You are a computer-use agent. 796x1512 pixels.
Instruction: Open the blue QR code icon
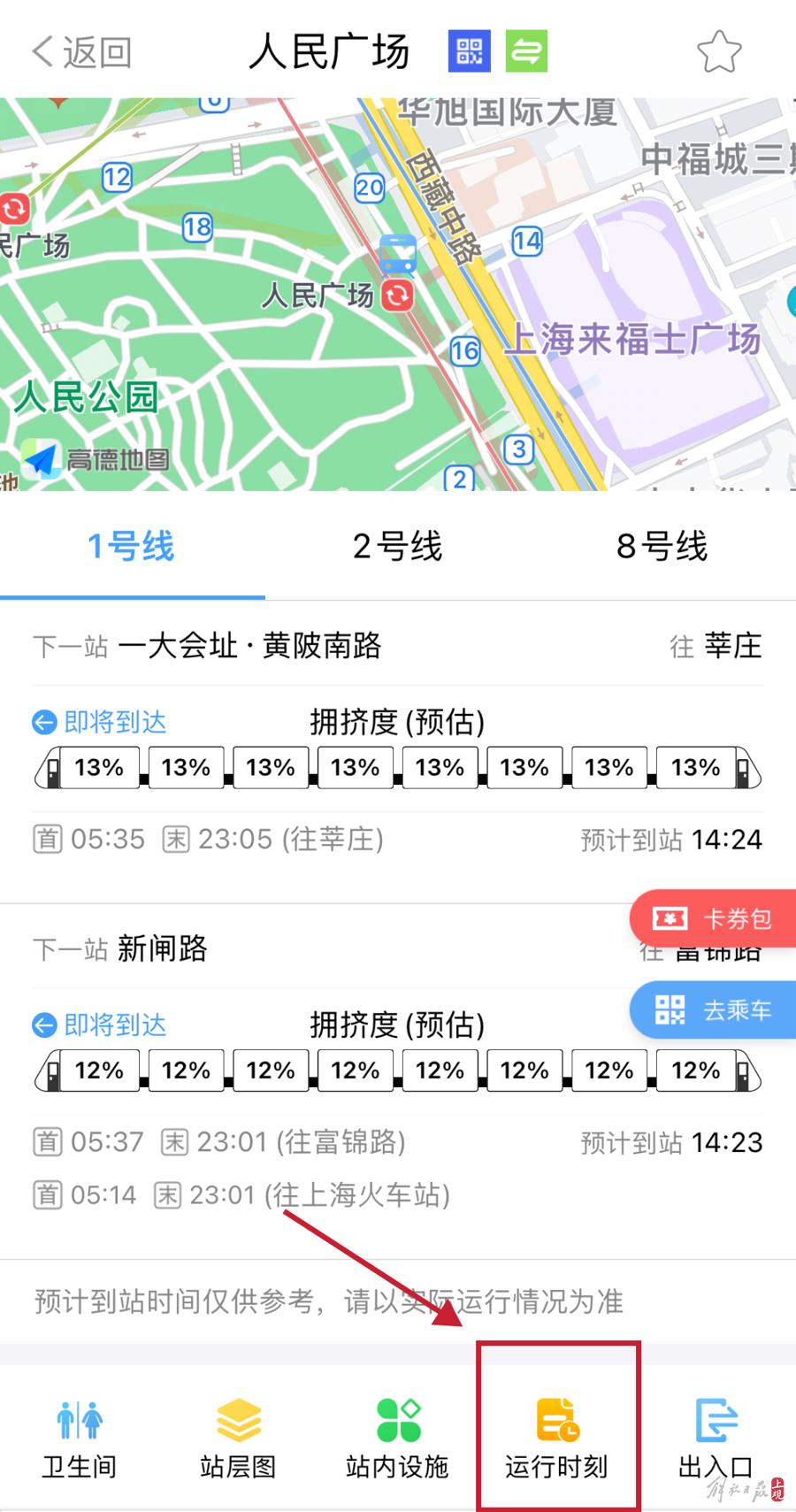coord(470,51)
